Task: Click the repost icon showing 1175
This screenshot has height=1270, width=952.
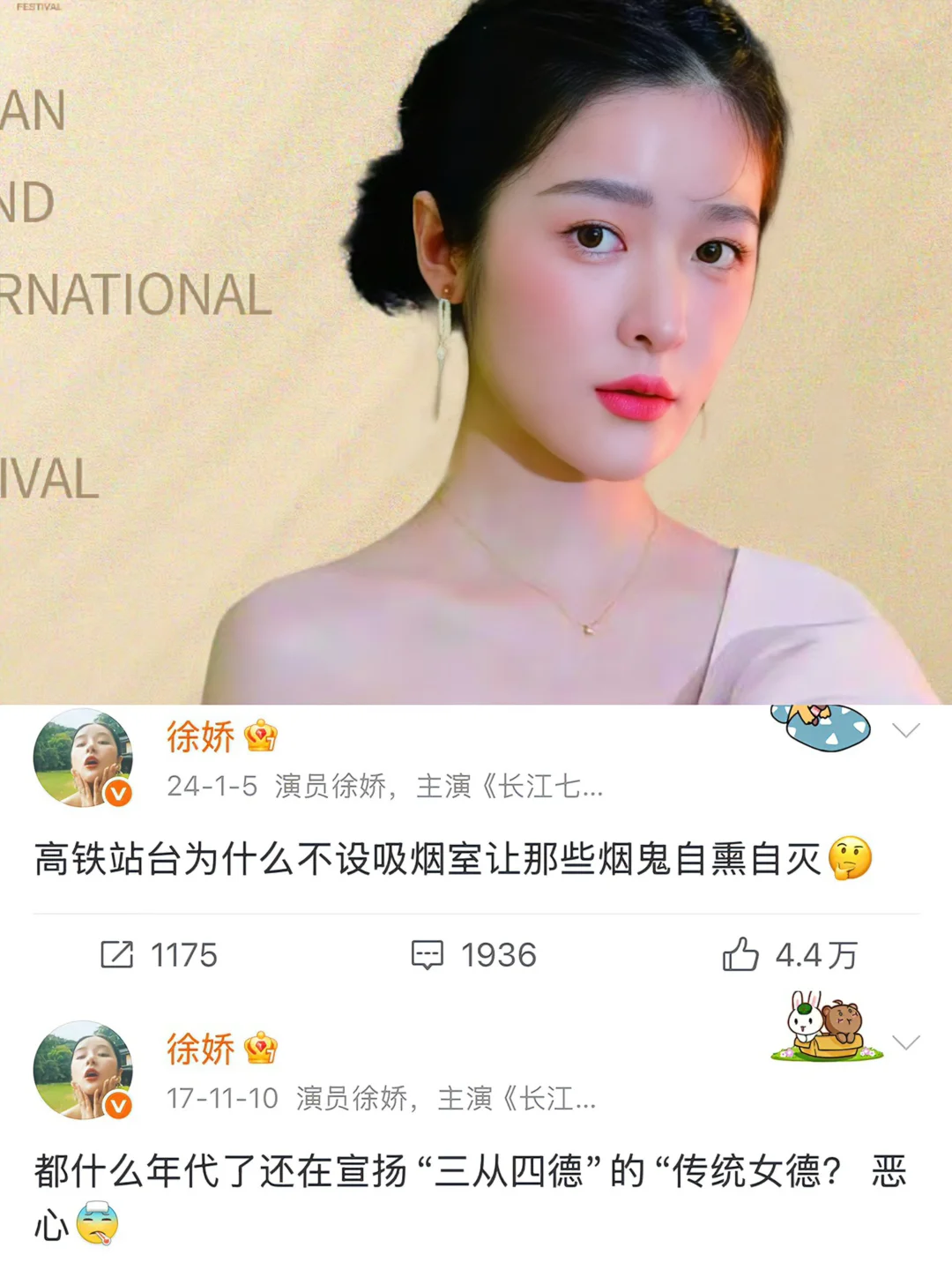Action: [119, 954]
